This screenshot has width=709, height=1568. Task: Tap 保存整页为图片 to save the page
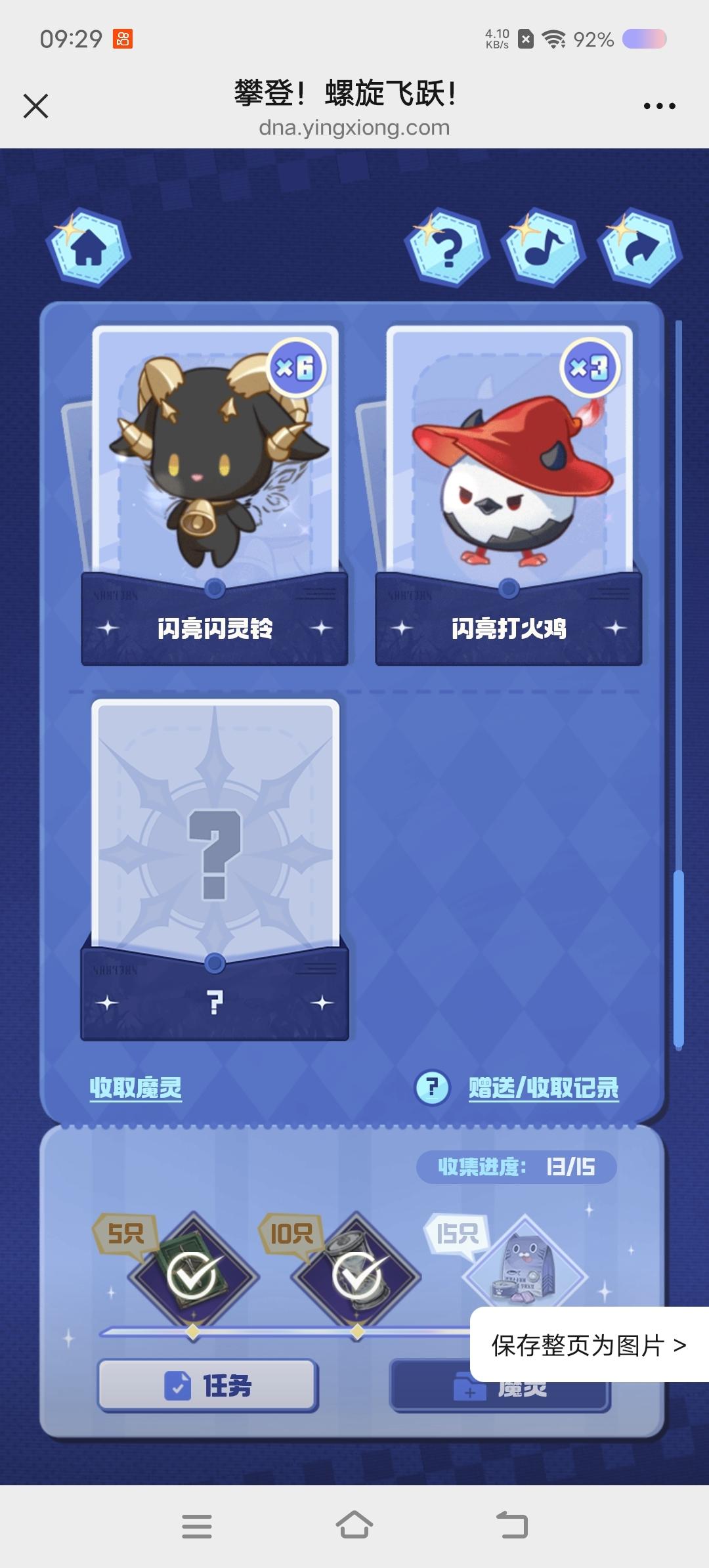click(x=589, y=1345)
